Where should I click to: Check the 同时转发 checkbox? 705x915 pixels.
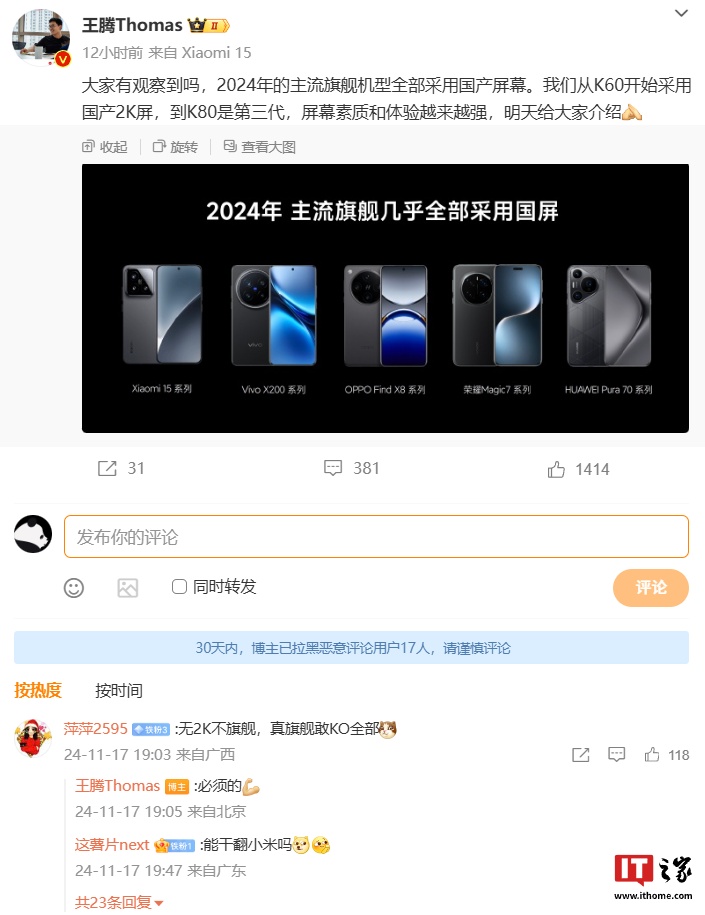click(x=180, y=587)
